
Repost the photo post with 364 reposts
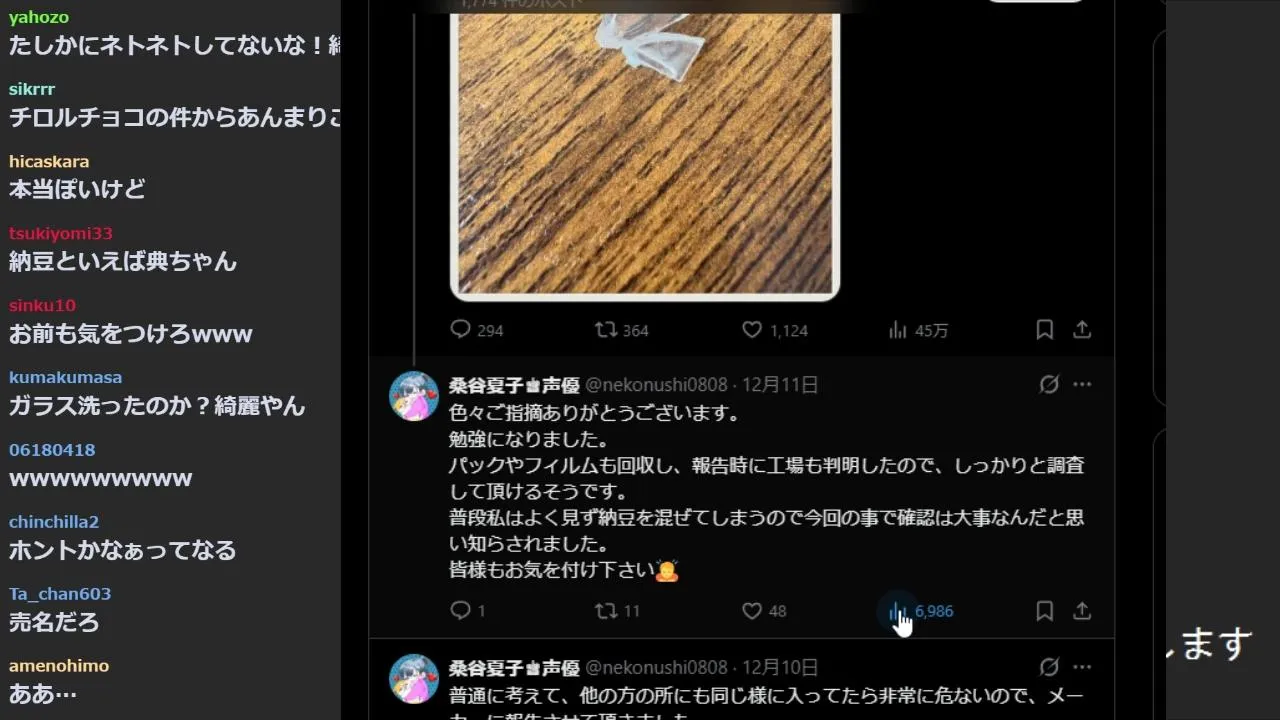[606, 329]
